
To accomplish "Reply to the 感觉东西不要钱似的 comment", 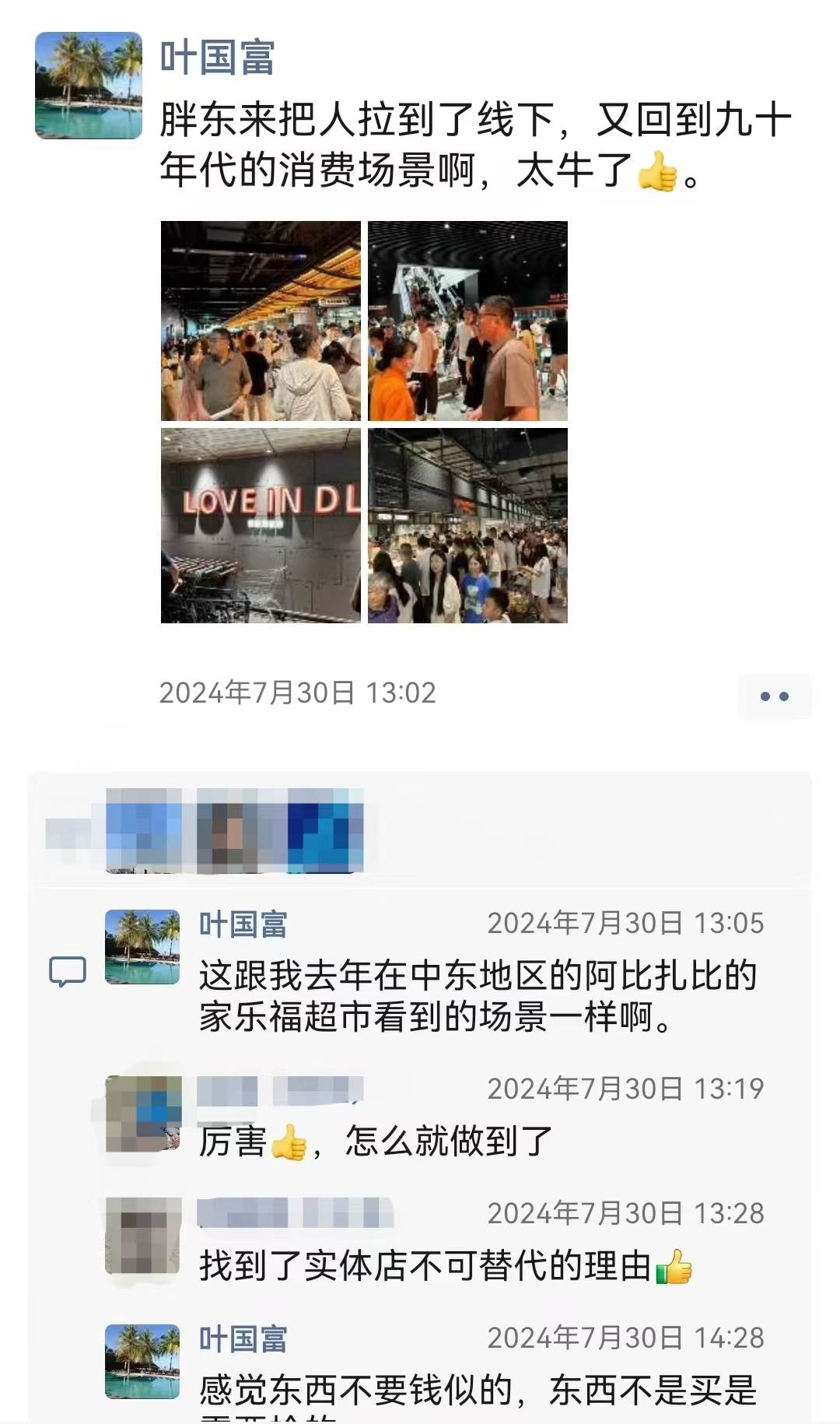I will [x=476, y=1391].
